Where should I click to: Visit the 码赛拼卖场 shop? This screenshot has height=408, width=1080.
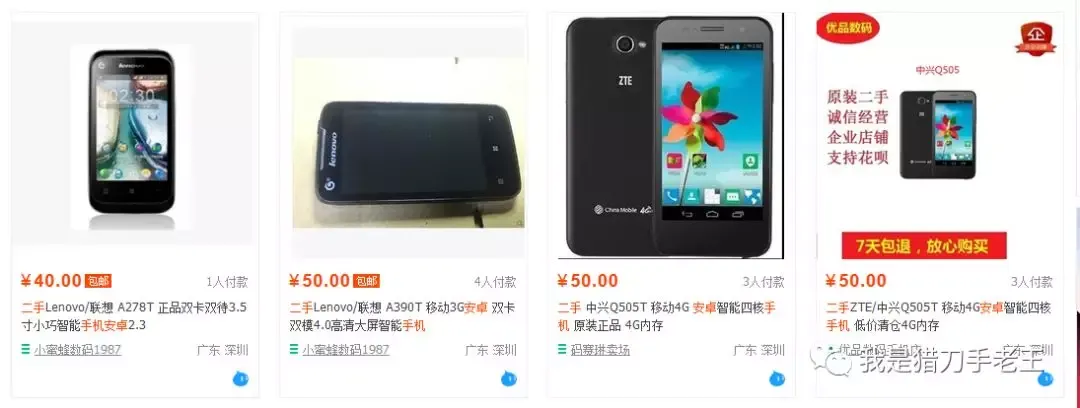point(600,350)
